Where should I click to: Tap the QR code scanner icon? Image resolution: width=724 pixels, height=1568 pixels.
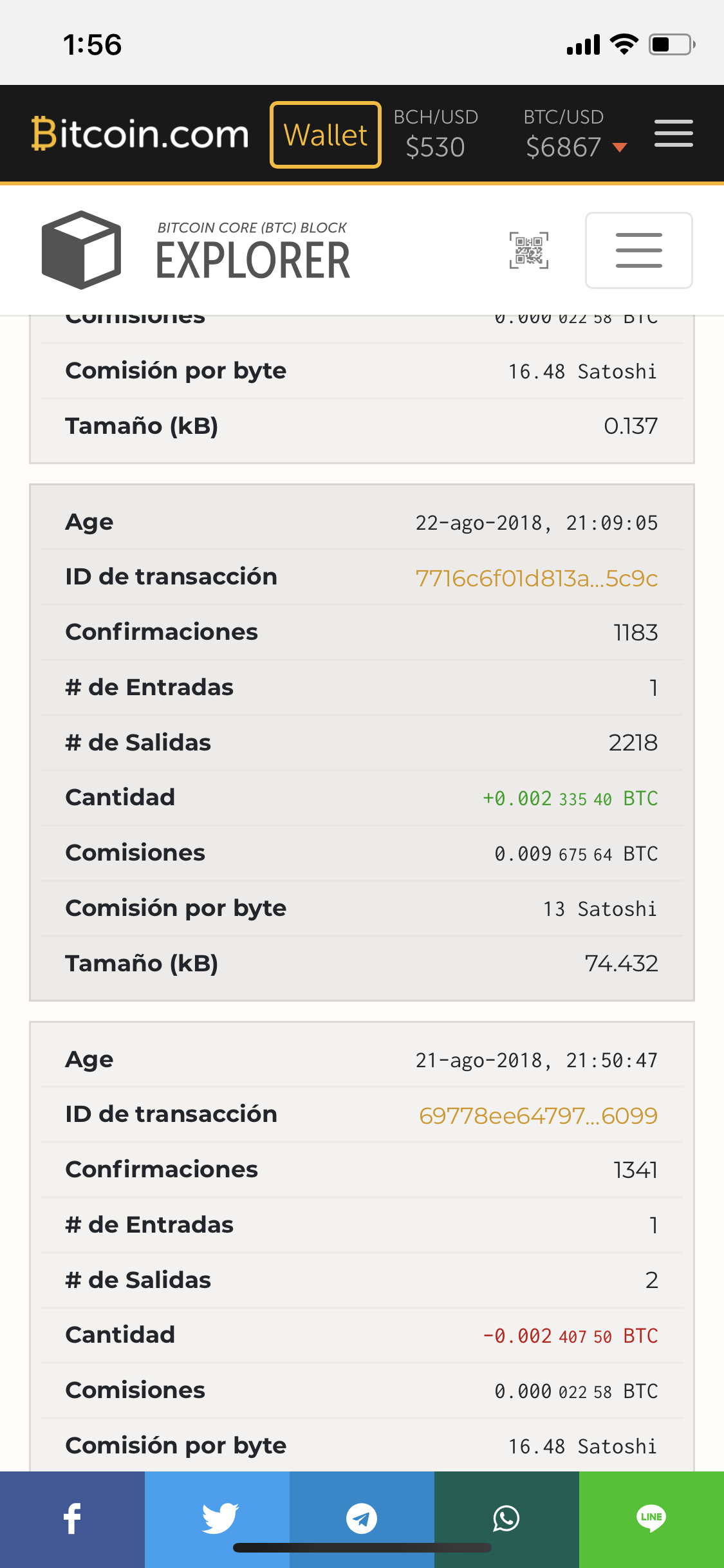529,250
